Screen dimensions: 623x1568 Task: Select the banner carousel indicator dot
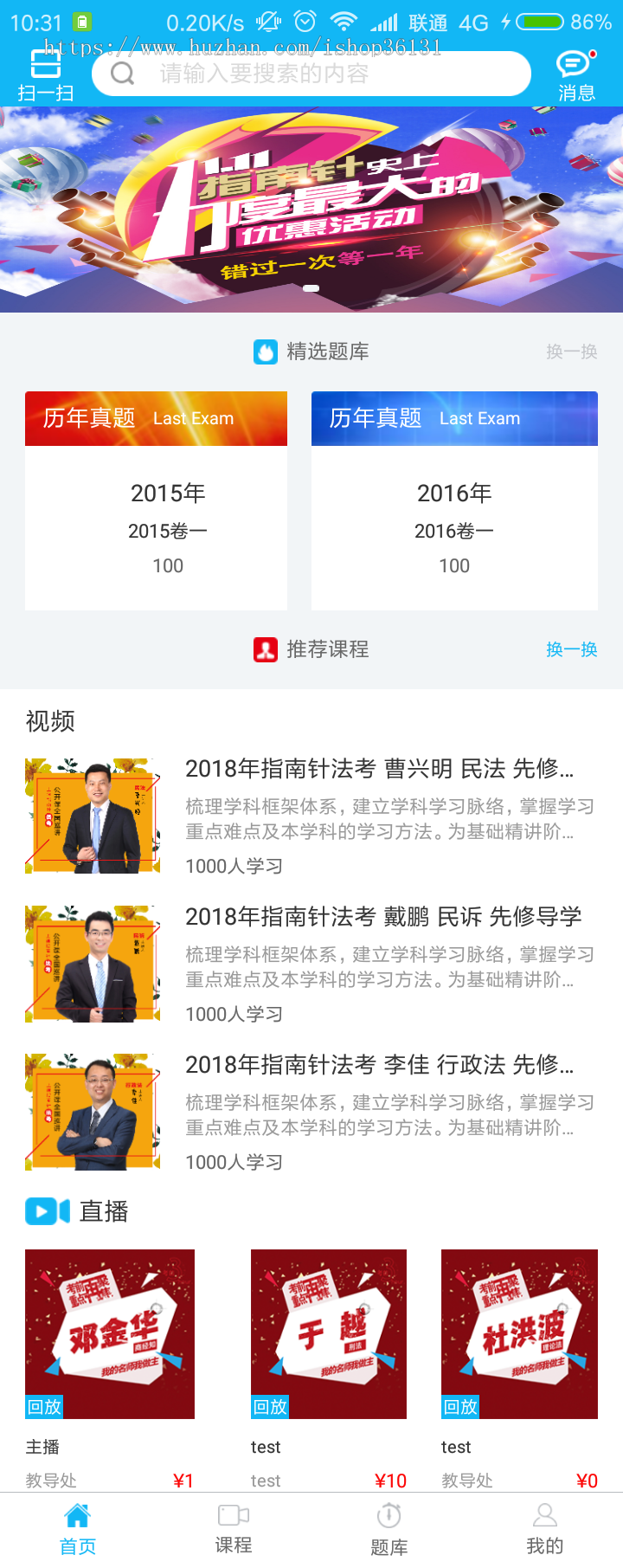point(311,288)
